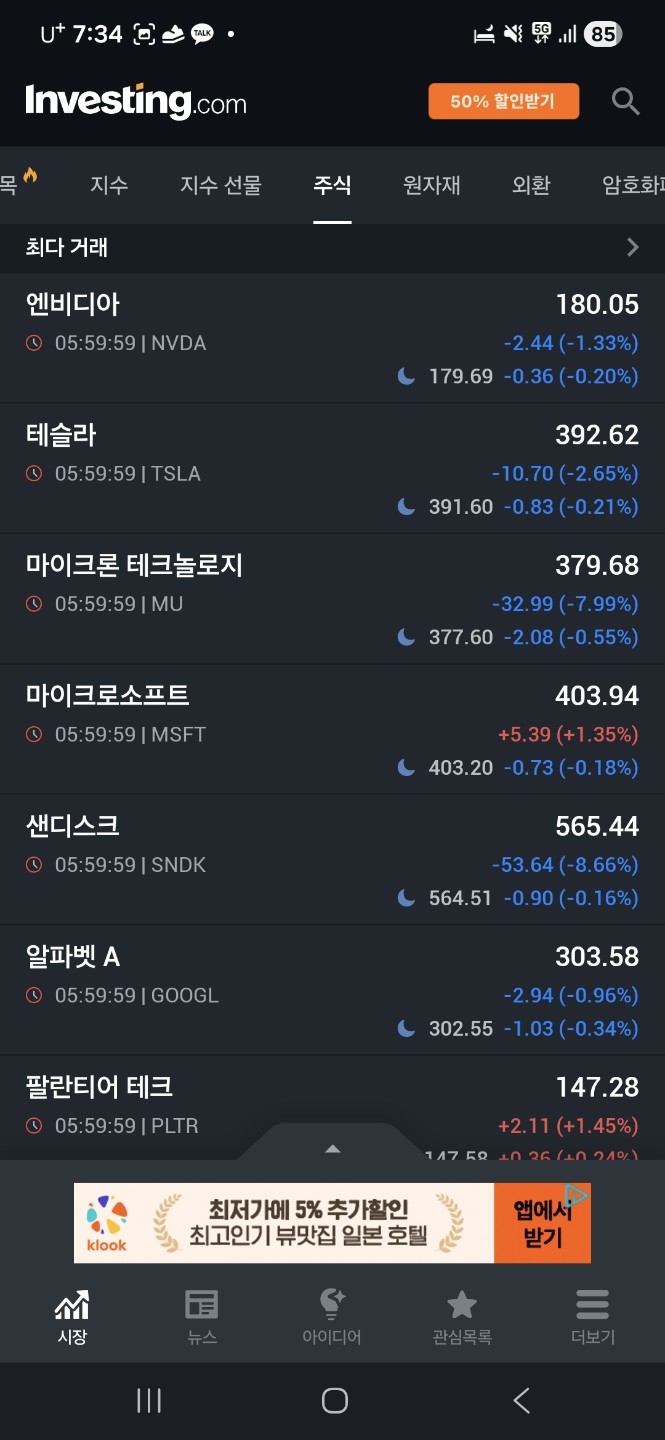Image resolution: width=665 pixels, height=1440 pixels.
Task: Switch to the 뉴스 bottom tab
Action: pyautogui.click(x=201, y=1316)
